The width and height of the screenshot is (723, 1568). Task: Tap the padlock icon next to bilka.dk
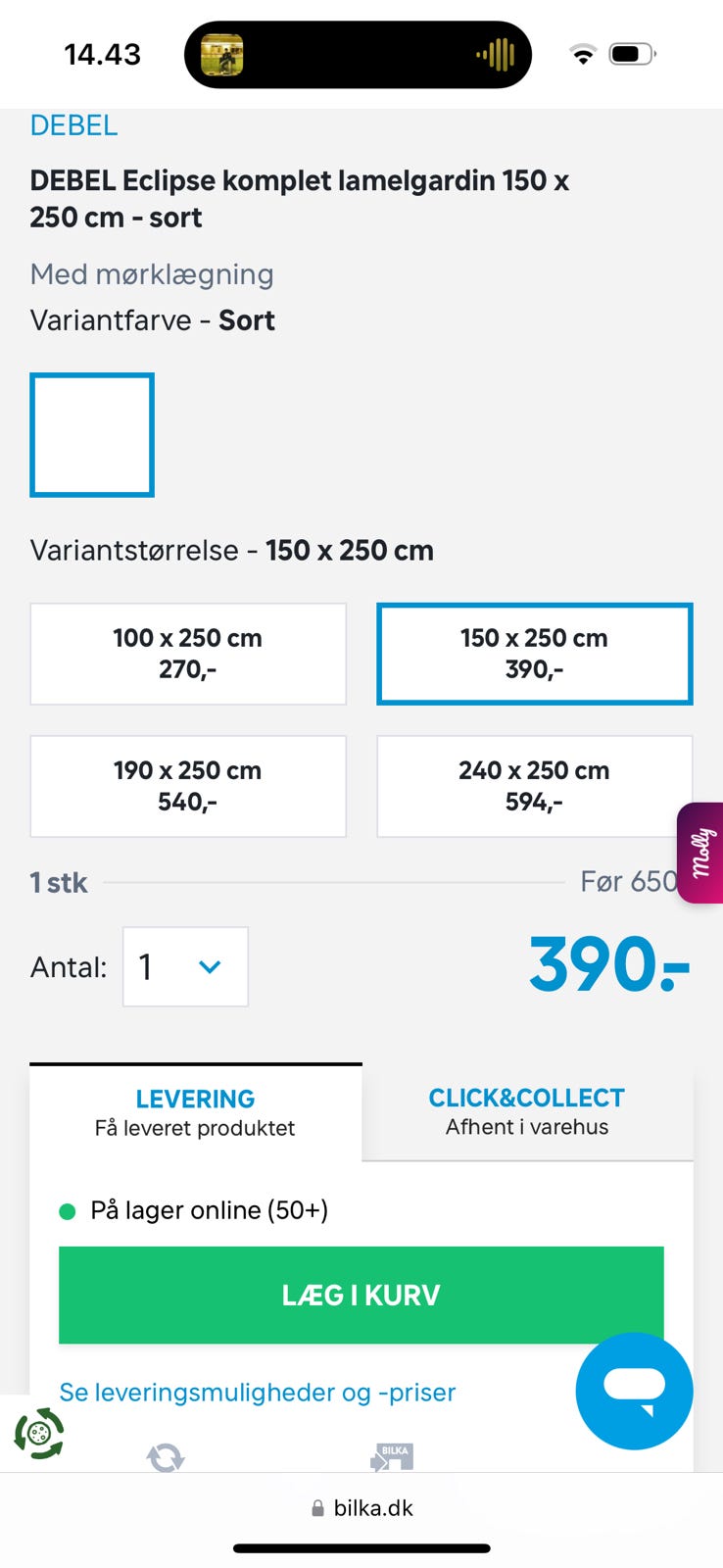click(316, 1507)
